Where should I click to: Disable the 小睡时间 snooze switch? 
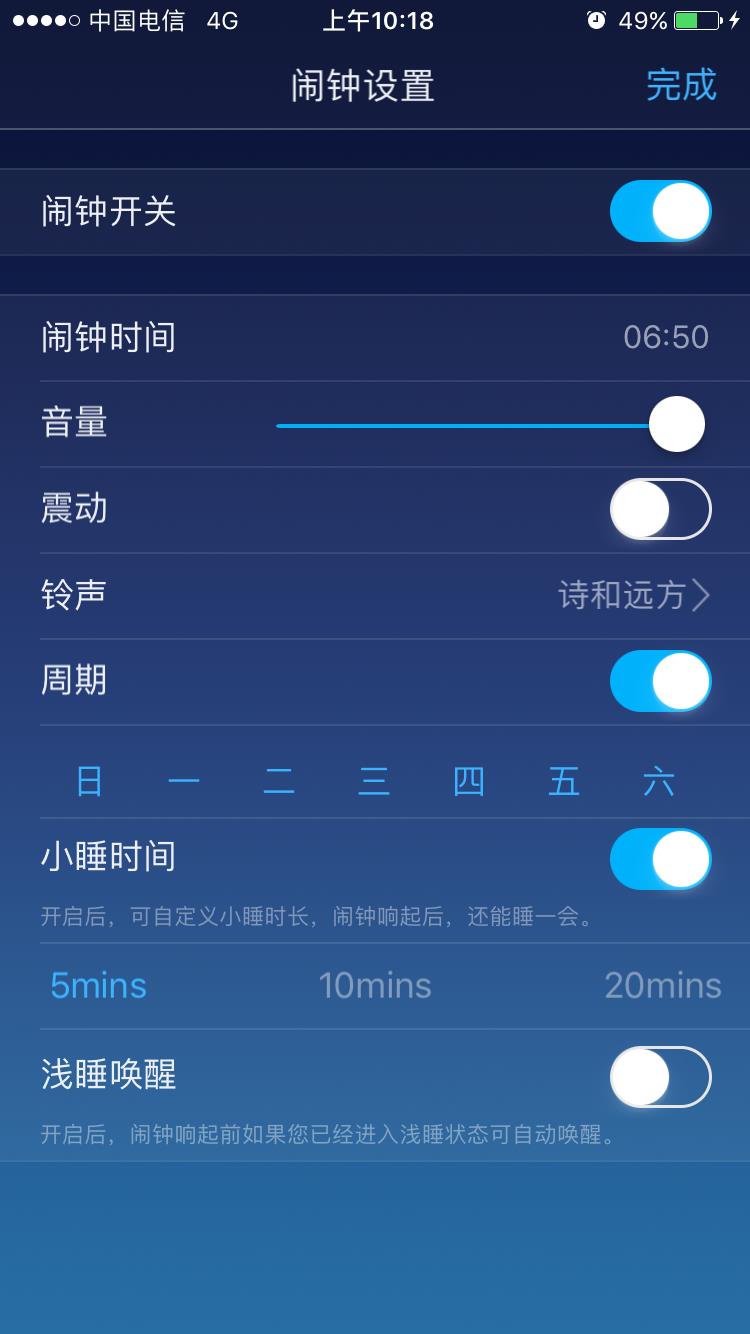pos(660,859)
